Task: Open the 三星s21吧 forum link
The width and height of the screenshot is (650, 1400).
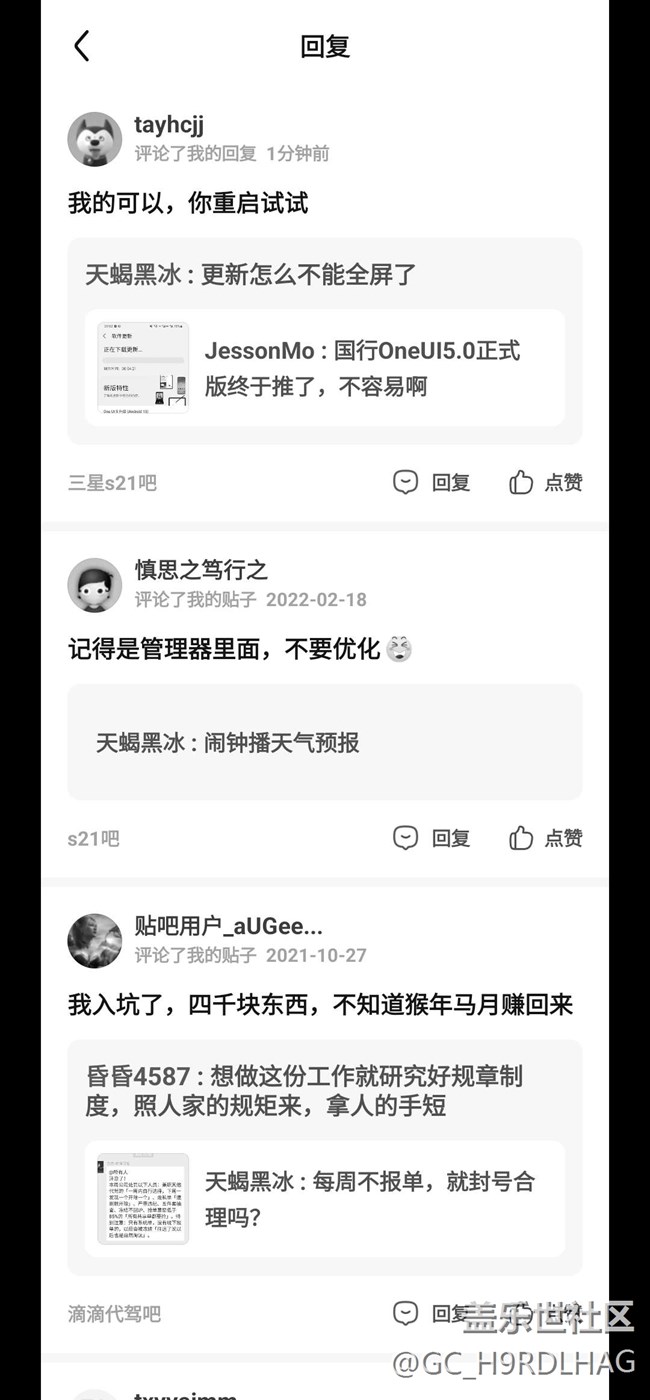Action: pos(112,483)
